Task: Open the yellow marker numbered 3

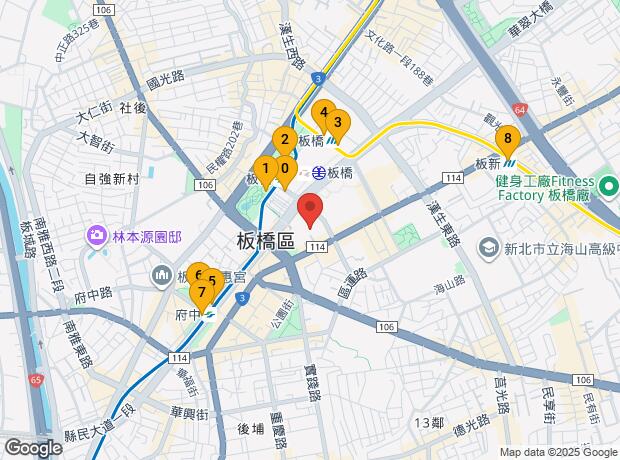Action: point(338,123)
